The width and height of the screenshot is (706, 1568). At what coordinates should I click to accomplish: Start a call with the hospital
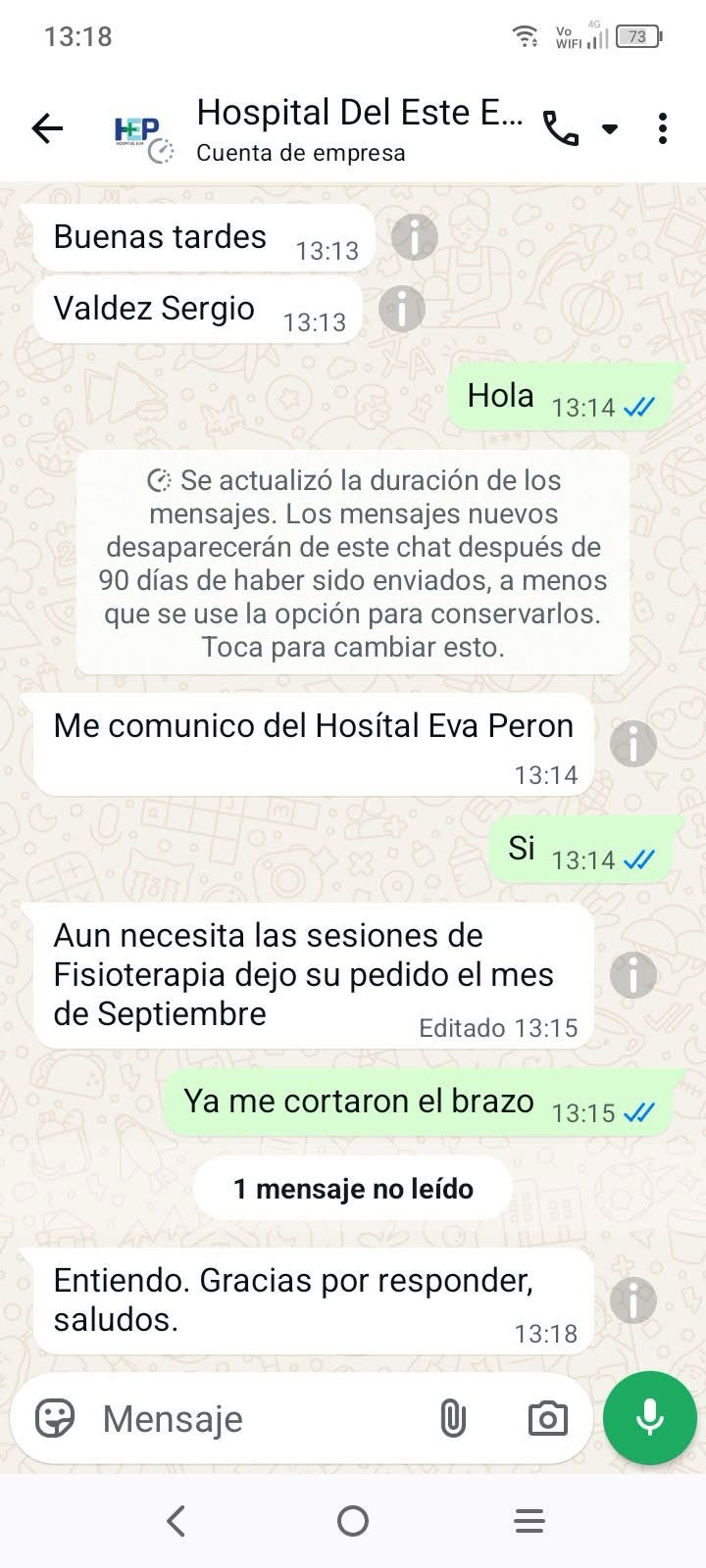click(x=560, y=128)
